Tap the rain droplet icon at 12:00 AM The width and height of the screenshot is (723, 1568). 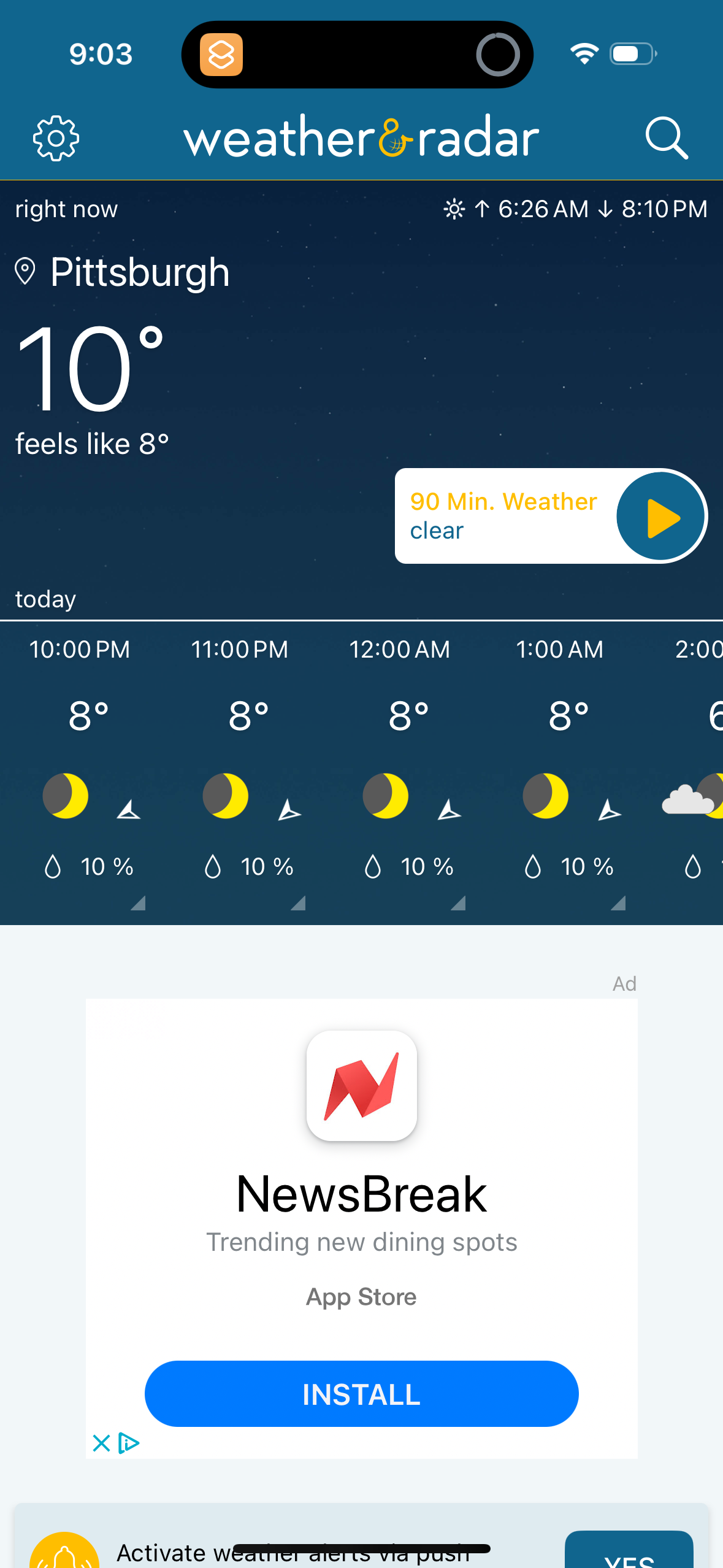tap(372, 866)
